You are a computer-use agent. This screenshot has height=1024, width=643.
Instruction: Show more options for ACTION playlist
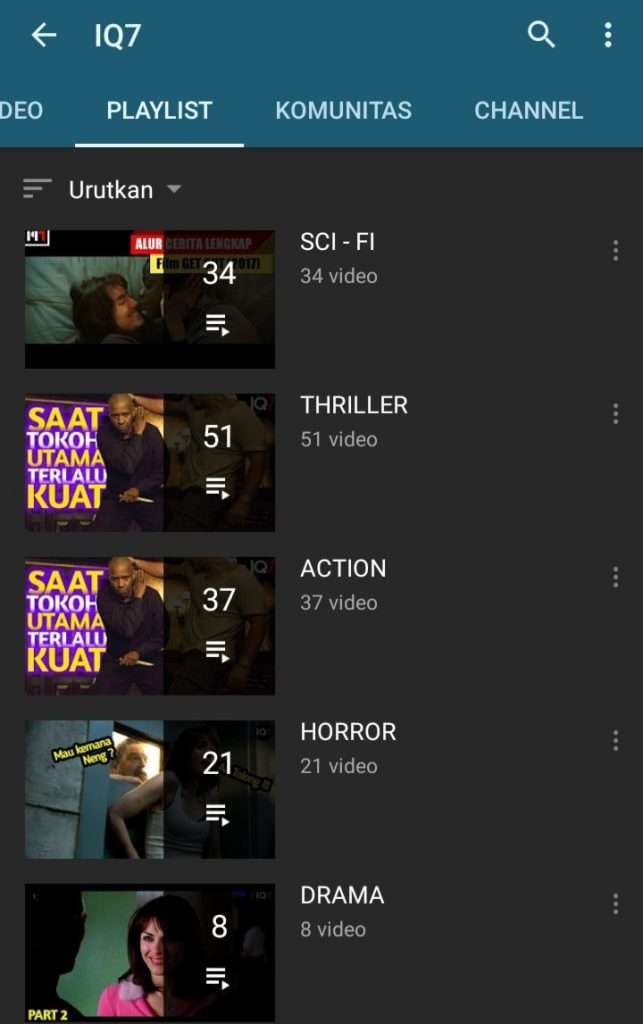615,577
